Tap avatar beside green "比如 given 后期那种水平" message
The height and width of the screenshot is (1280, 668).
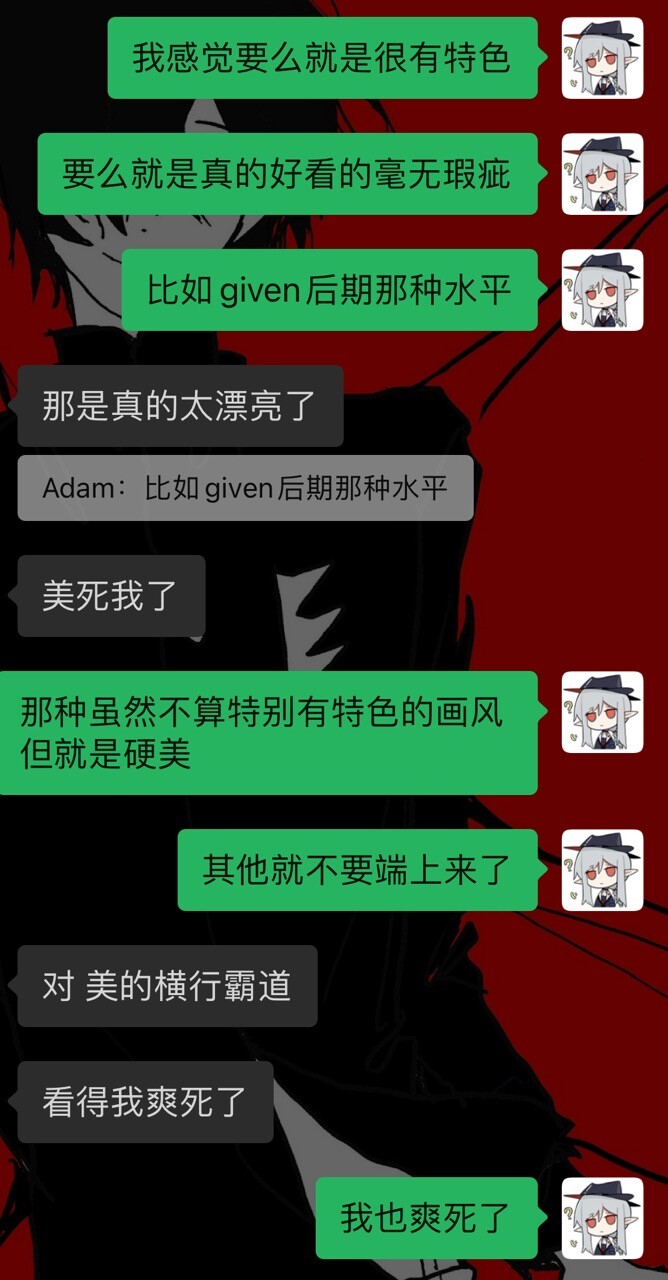[602, 290]
